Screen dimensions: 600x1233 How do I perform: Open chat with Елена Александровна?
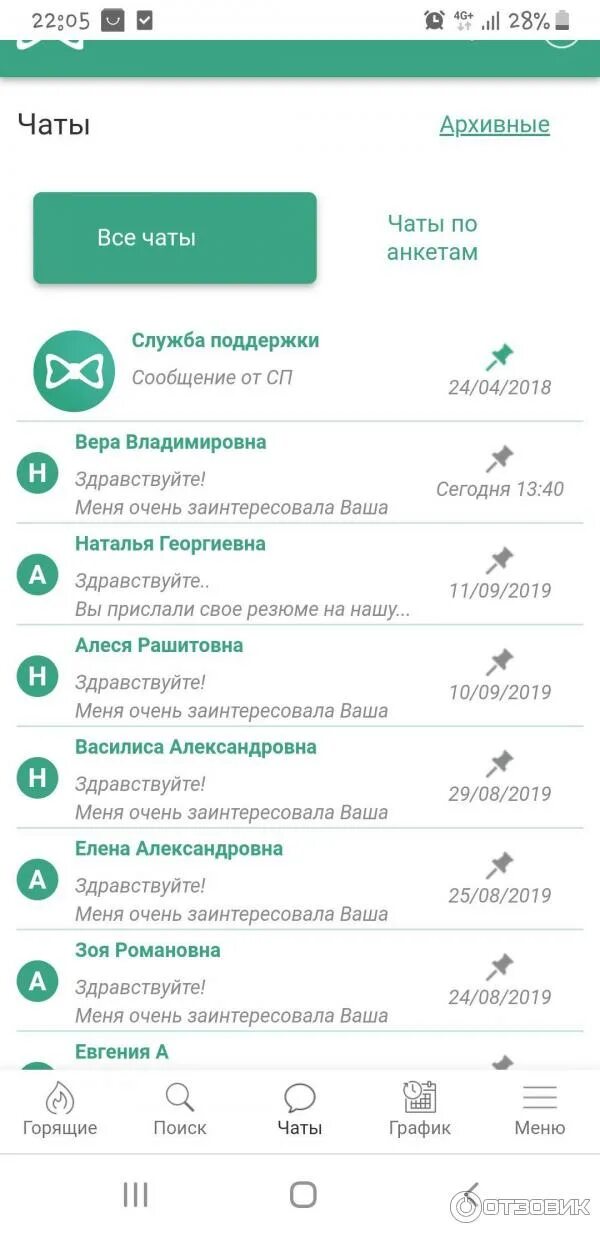300,880
